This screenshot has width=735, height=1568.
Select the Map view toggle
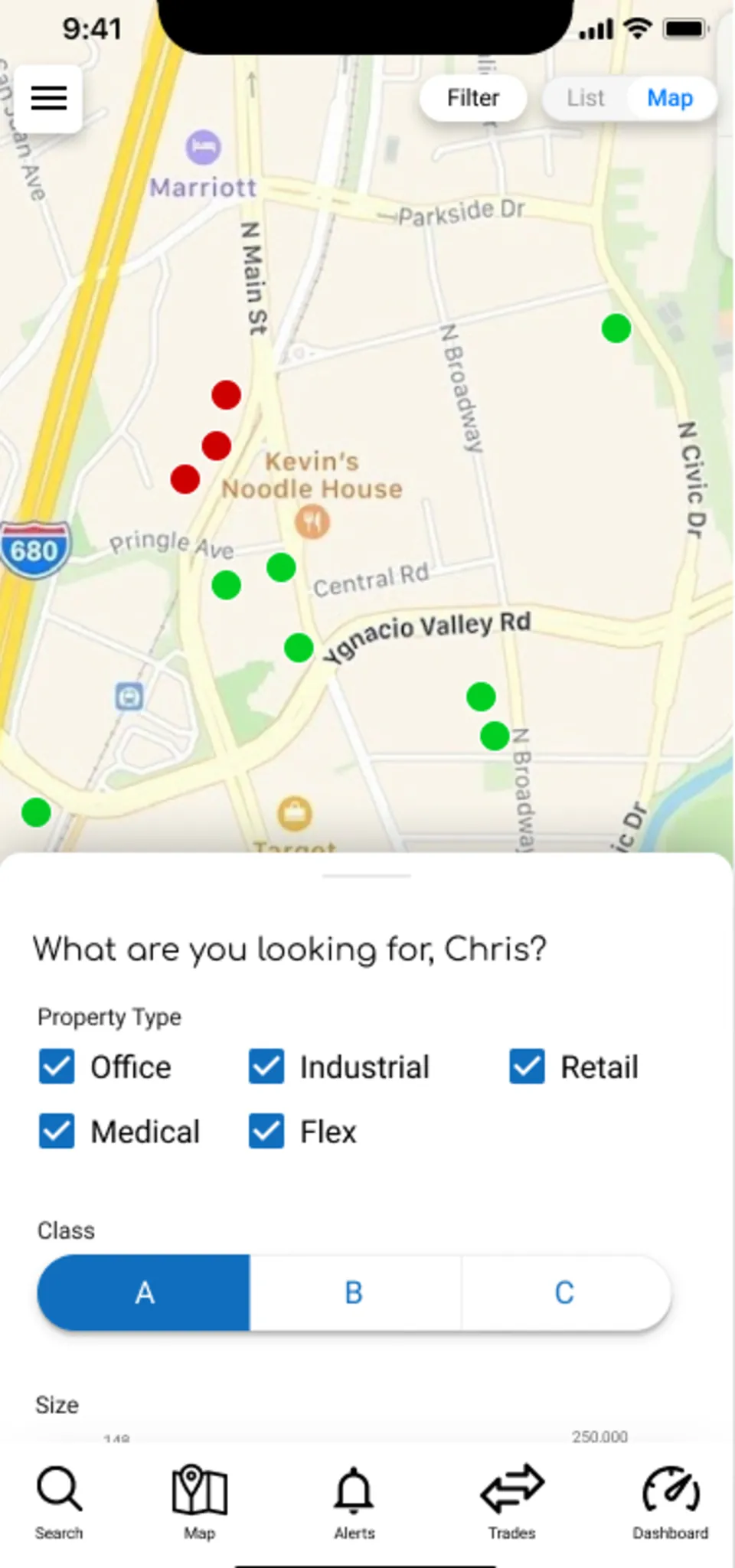670,99
